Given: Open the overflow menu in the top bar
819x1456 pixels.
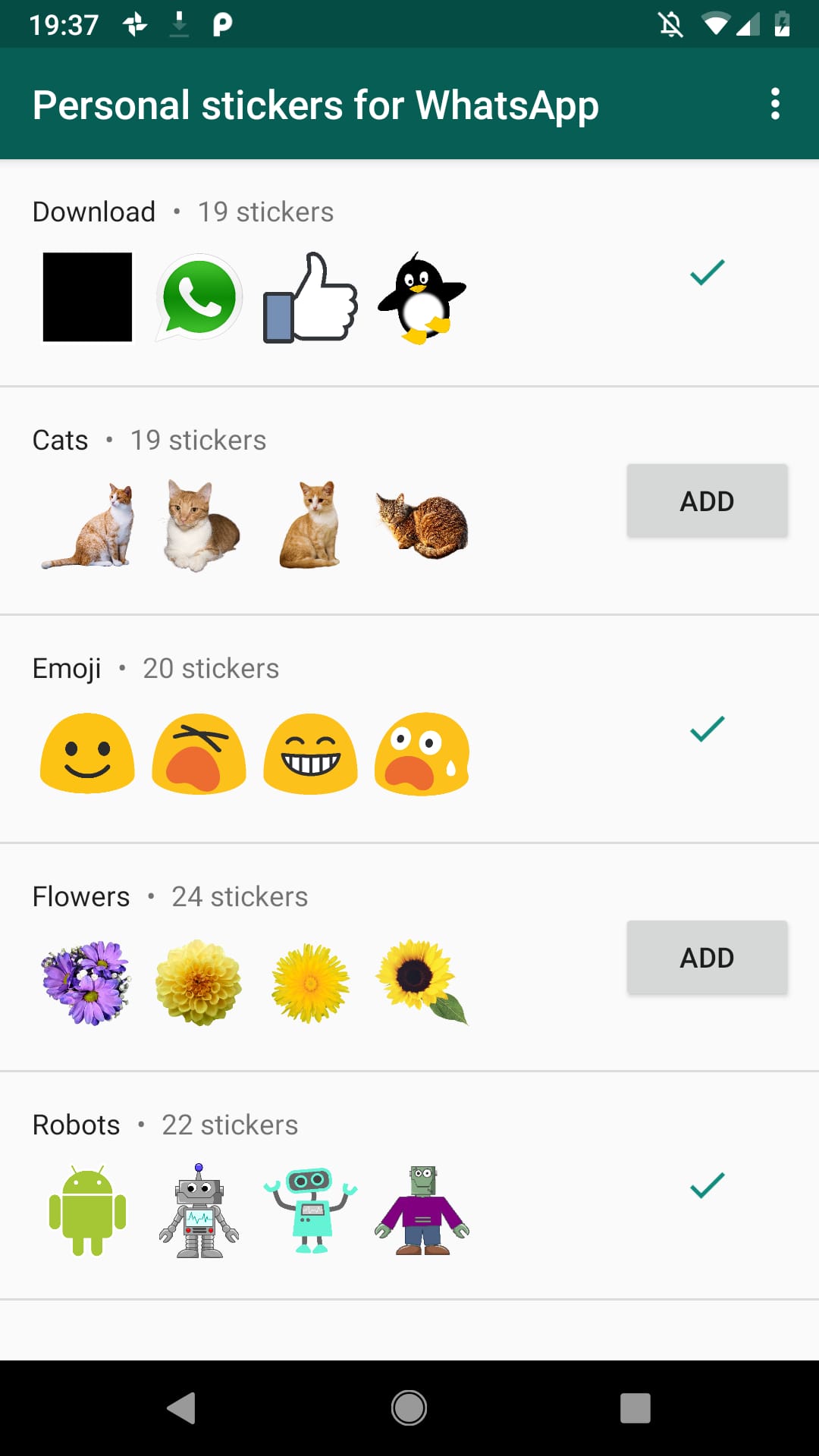Looking at the screenshot, I should coord(775,104).
